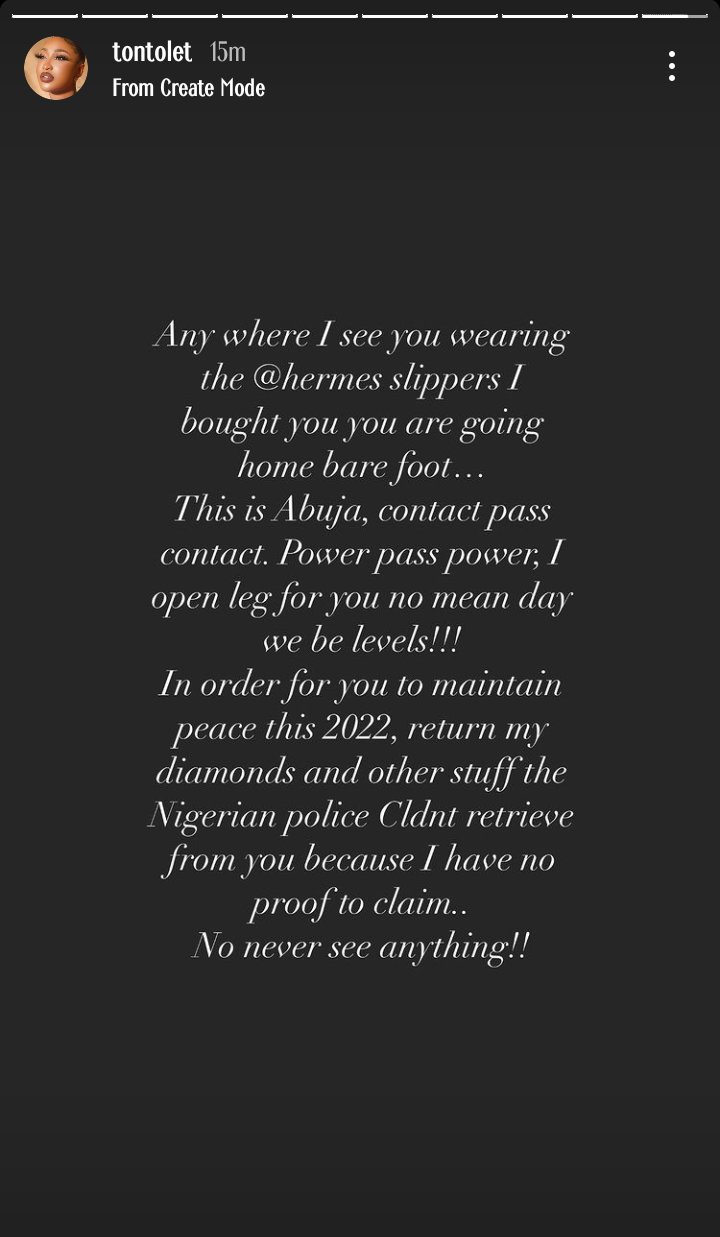Open the story overflow menu
The image size is (720, 1237).
coord(672,66)
